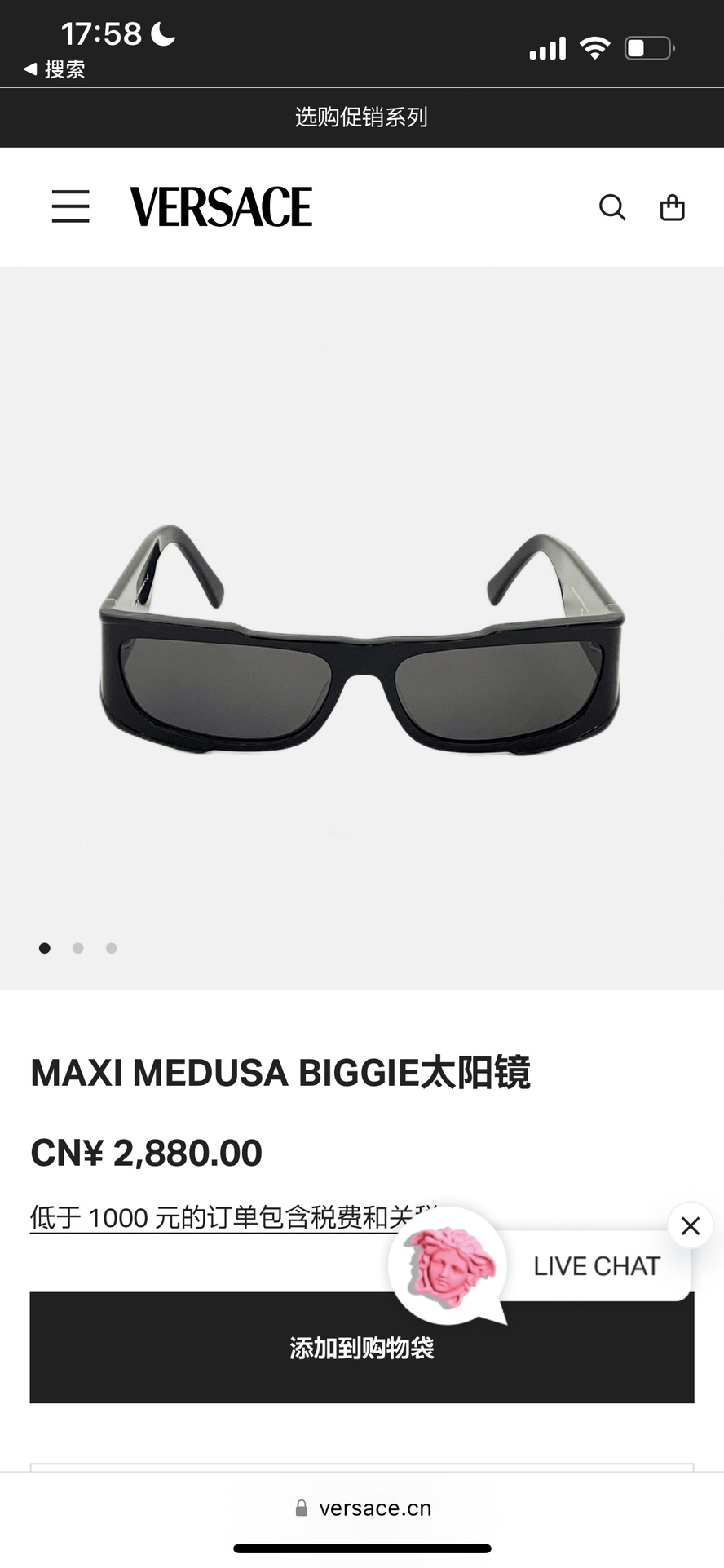724x1568 pixels.
Task: Dismiss the live chat bubble
Action: [x=691, y=1225]
